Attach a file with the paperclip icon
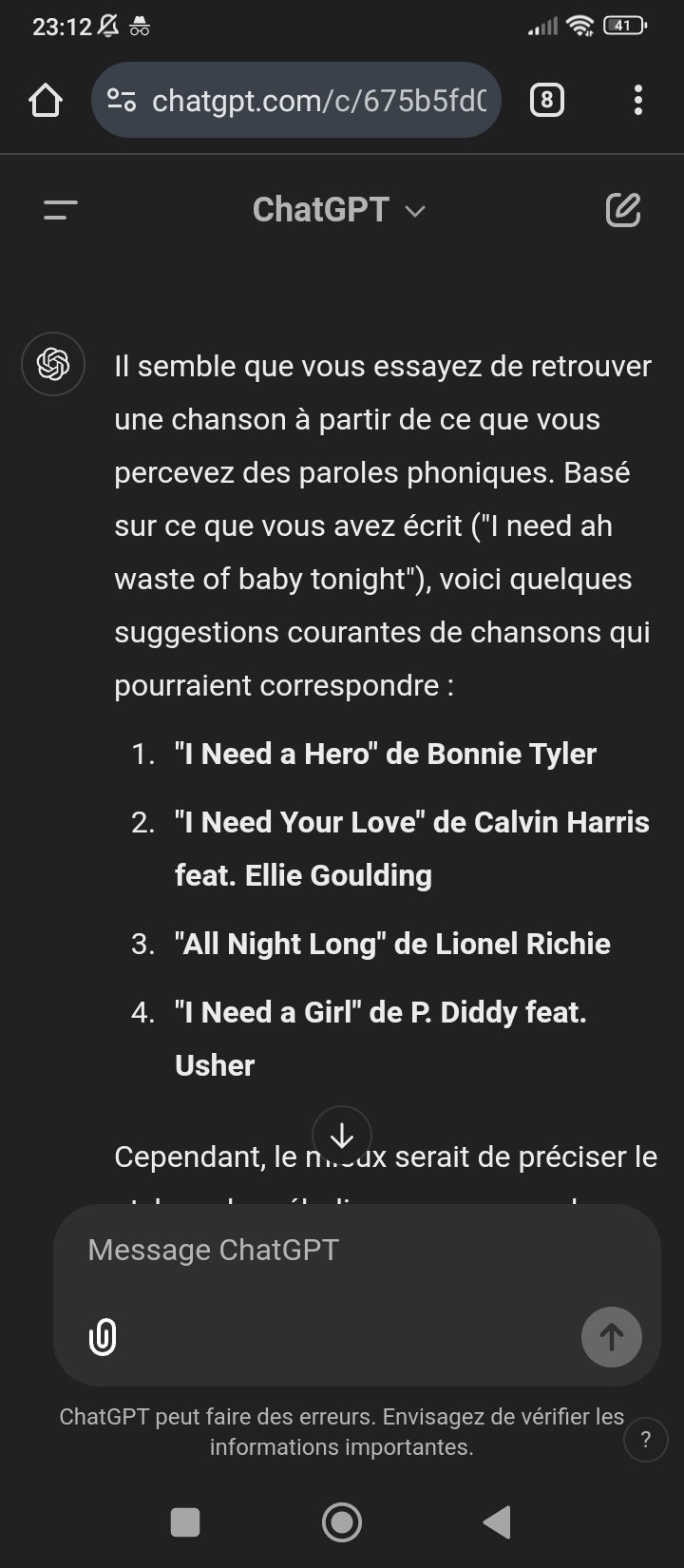Screen dimensions: 684x1568 [103, 1337]
